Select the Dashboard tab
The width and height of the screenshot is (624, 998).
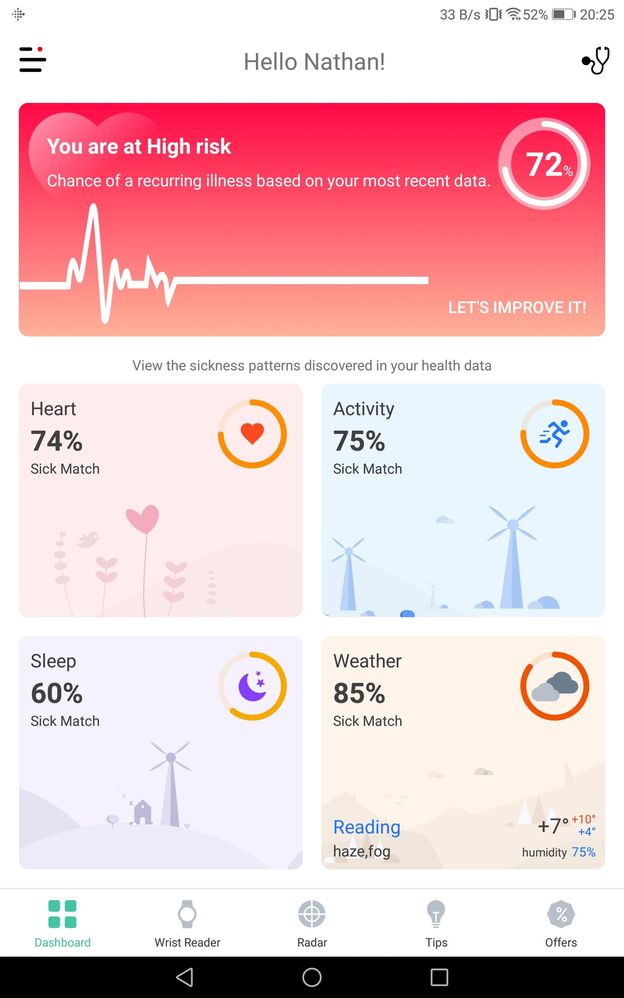pos(62,924)
